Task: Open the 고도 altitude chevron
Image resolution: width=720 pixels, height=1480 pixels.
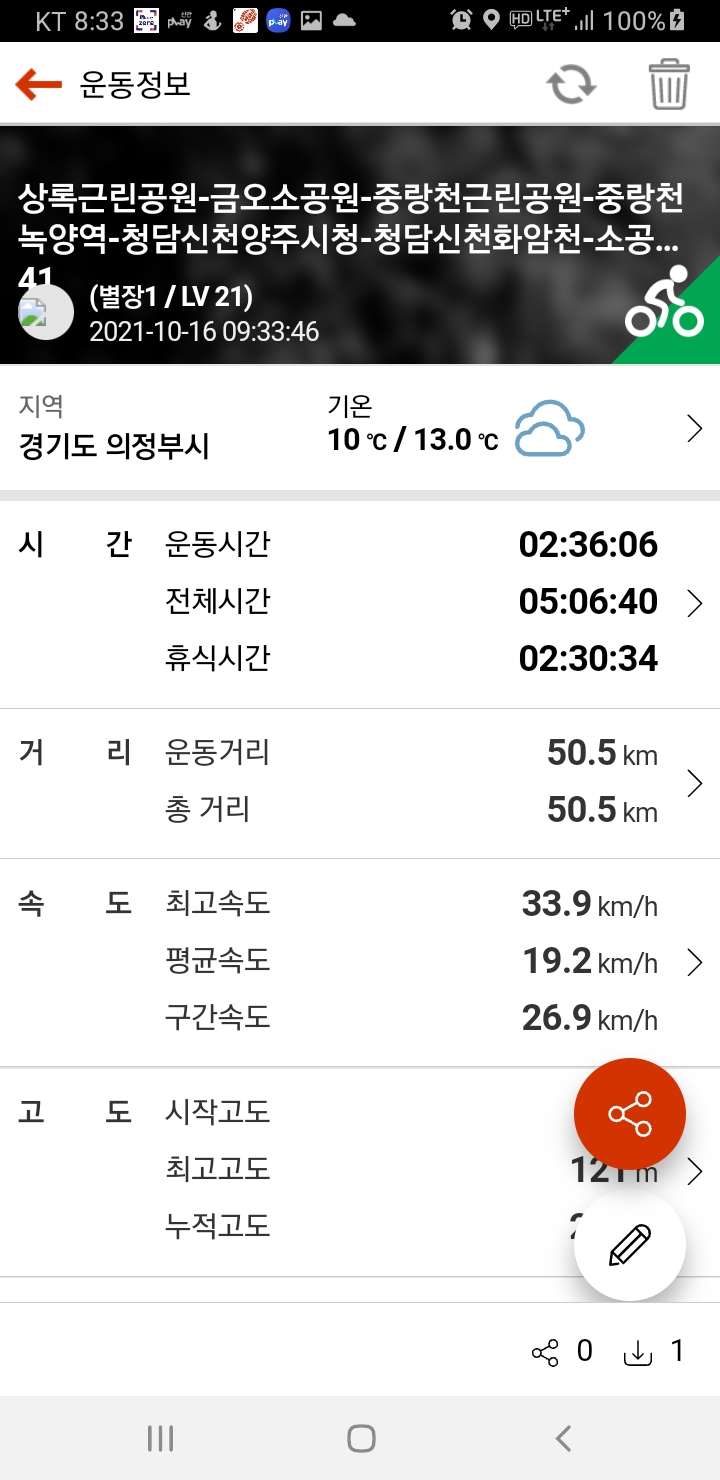Action: 695,1171
